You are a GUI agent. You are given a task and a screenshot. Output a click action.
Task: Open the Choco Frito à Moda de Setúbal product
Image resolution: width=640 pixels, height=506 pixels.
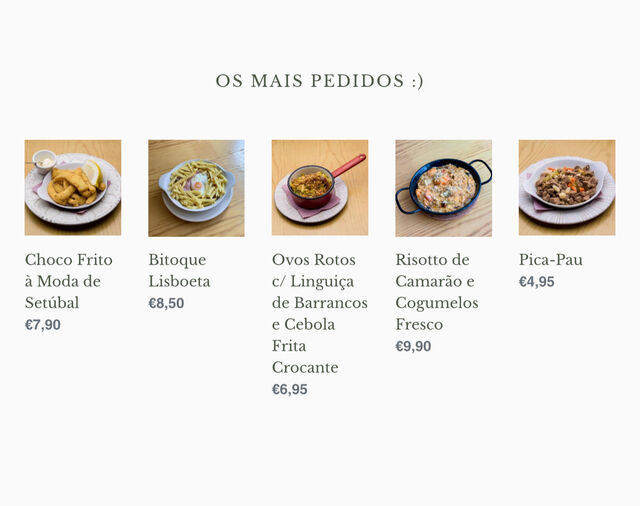click(x=72, y=188)
